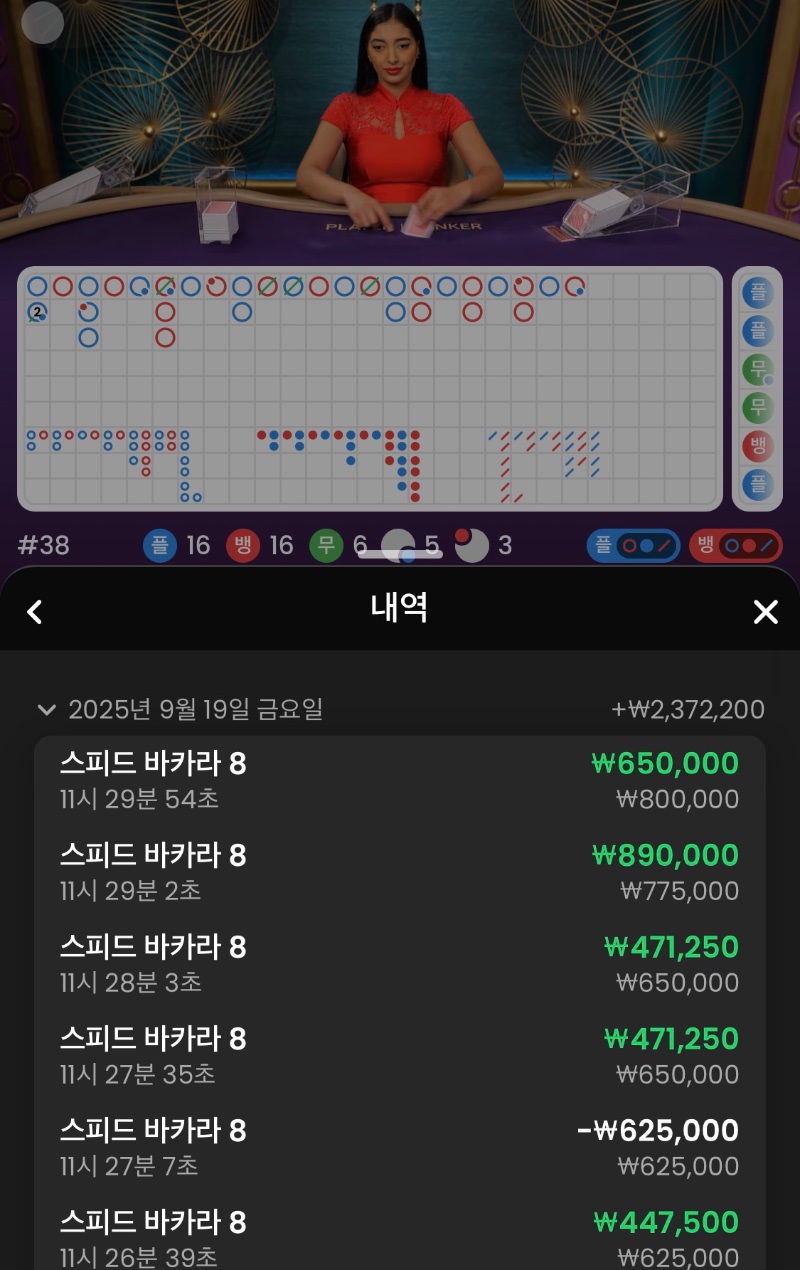Tap the 뱅 banker prediction button
Viewport: 800px width, 1270px height.
735,546
